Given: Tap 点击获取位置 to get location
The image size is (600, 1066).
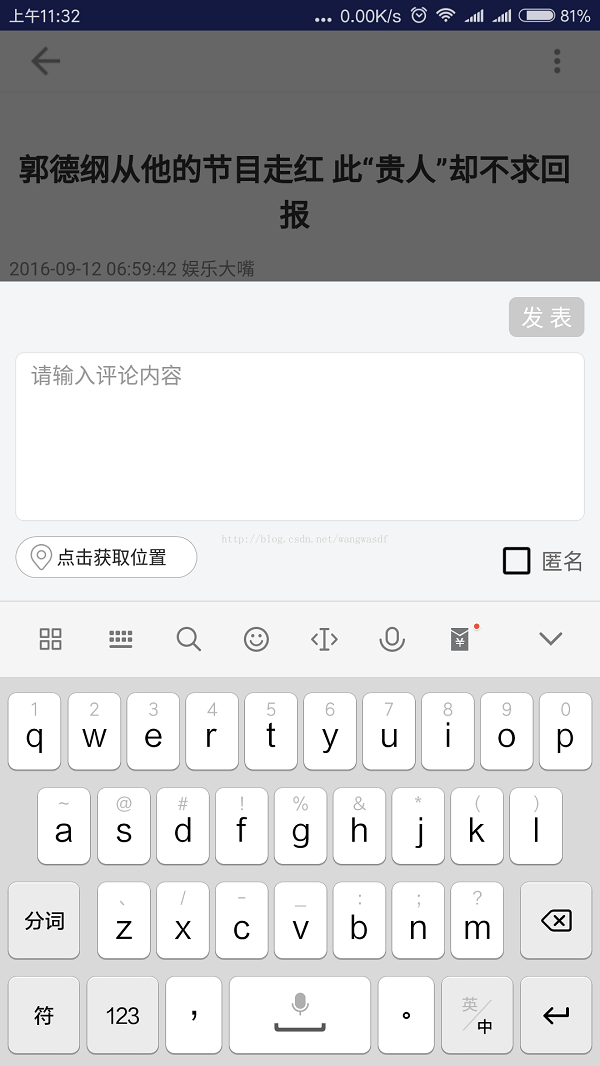Looking at the screenshot, I should [x=106, y=557].
